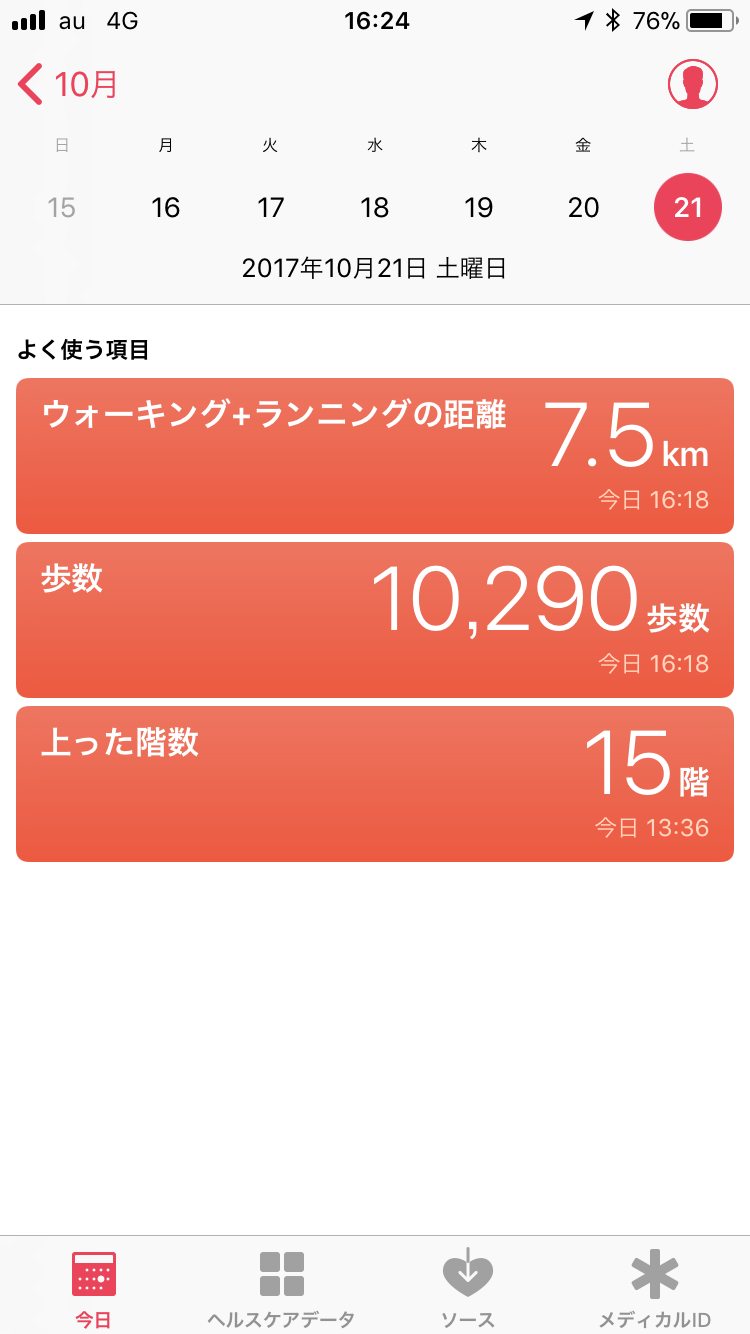Switch to the ヘルスケアデータ tab
750x1334 pixels.
coord(281,1289)
